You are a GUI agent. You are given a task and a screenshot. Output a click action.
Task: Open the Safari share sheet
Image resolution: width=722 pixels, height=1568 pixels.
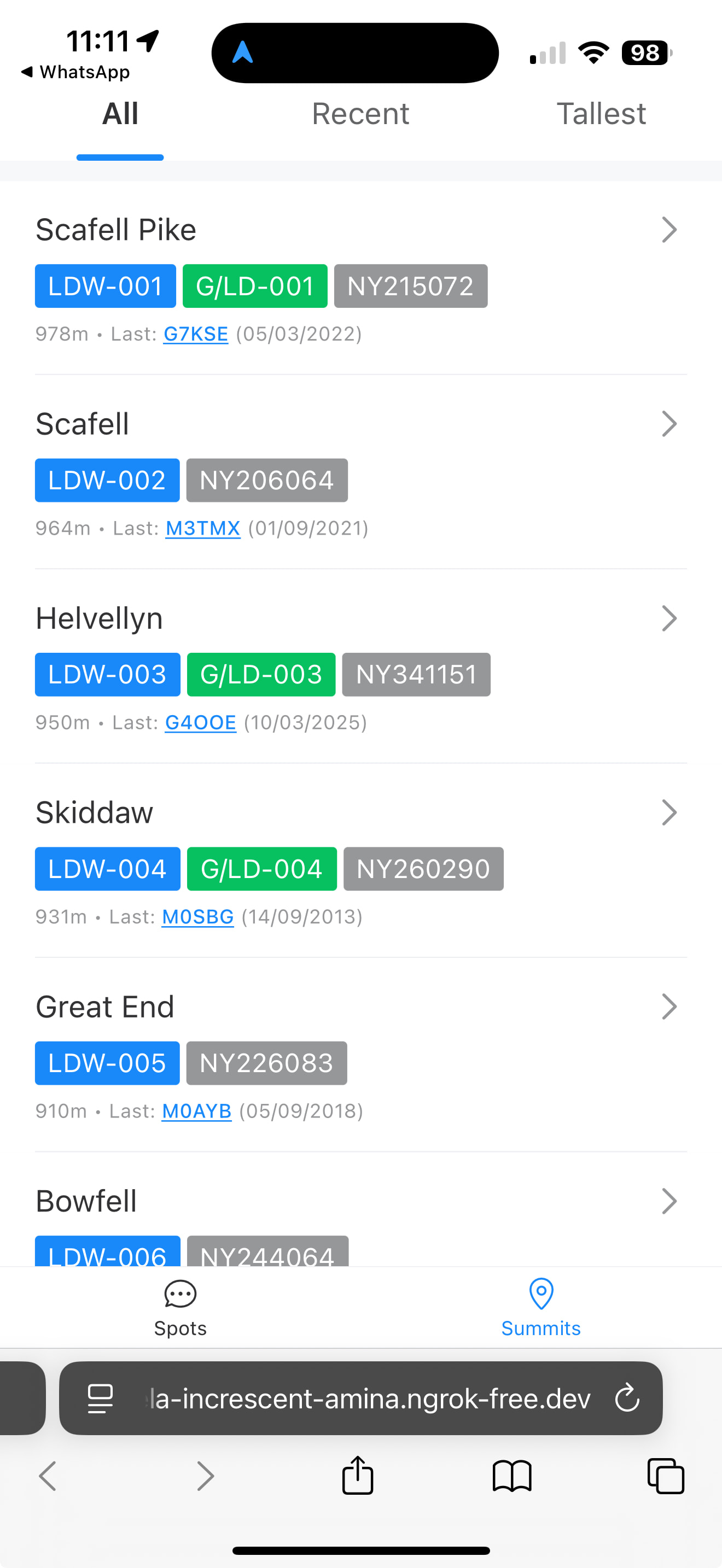[x=357, y=1476]
